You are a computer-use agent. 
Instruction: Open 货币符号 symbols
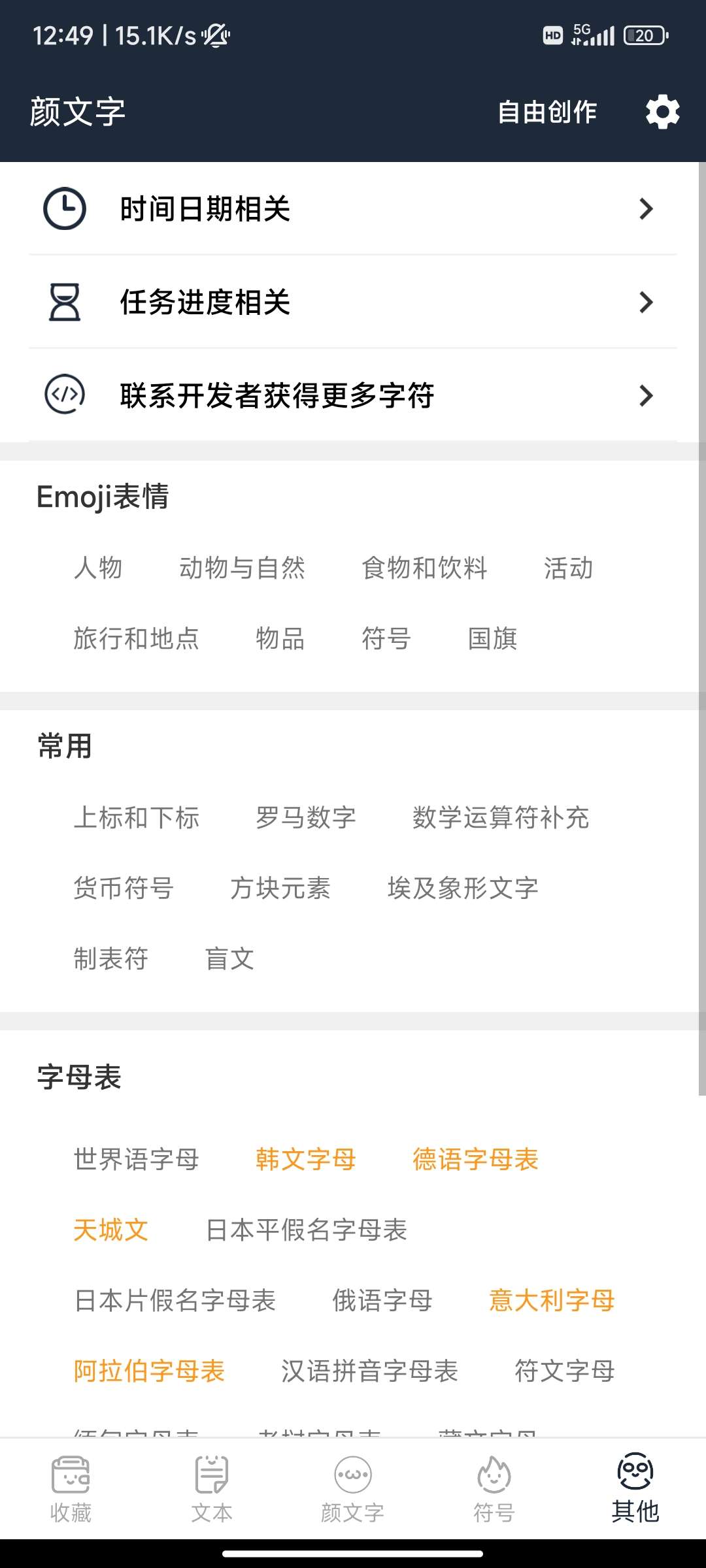click(123, 888)
